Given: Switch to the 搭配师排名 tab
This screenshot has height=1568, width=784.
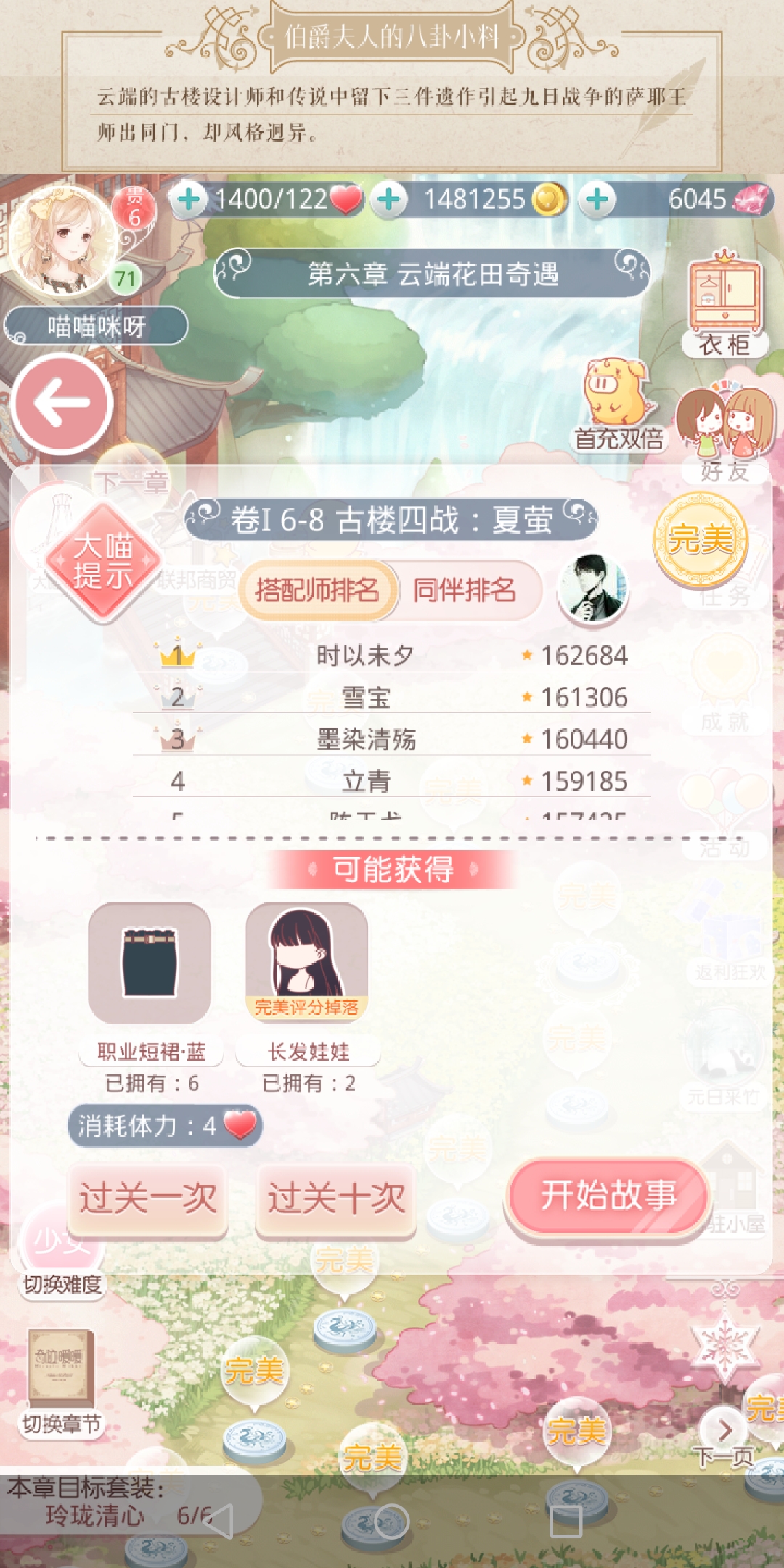Looking at the screenshot, I should pyautogui.click(x=318, y=589).
